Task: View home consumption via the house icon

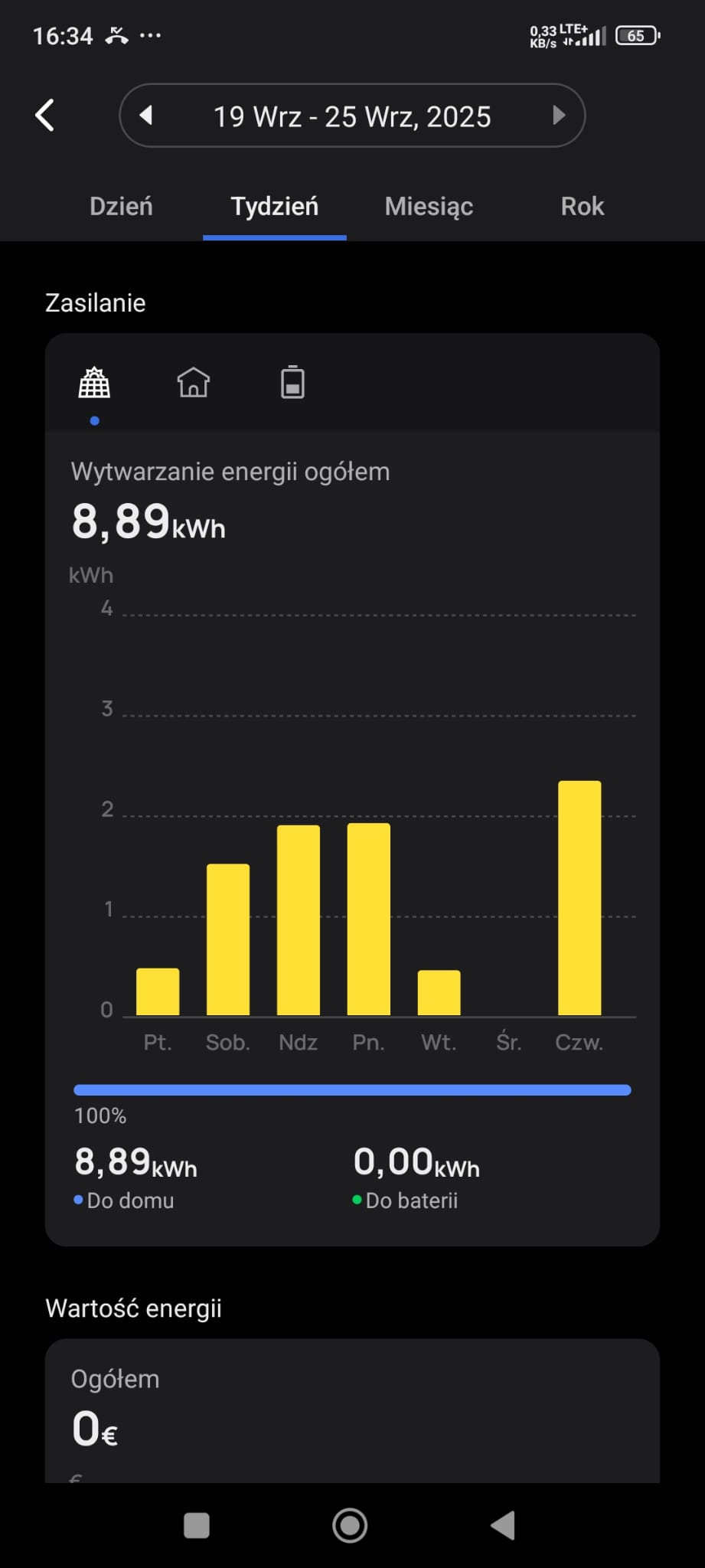Action: tap(194, 382)
